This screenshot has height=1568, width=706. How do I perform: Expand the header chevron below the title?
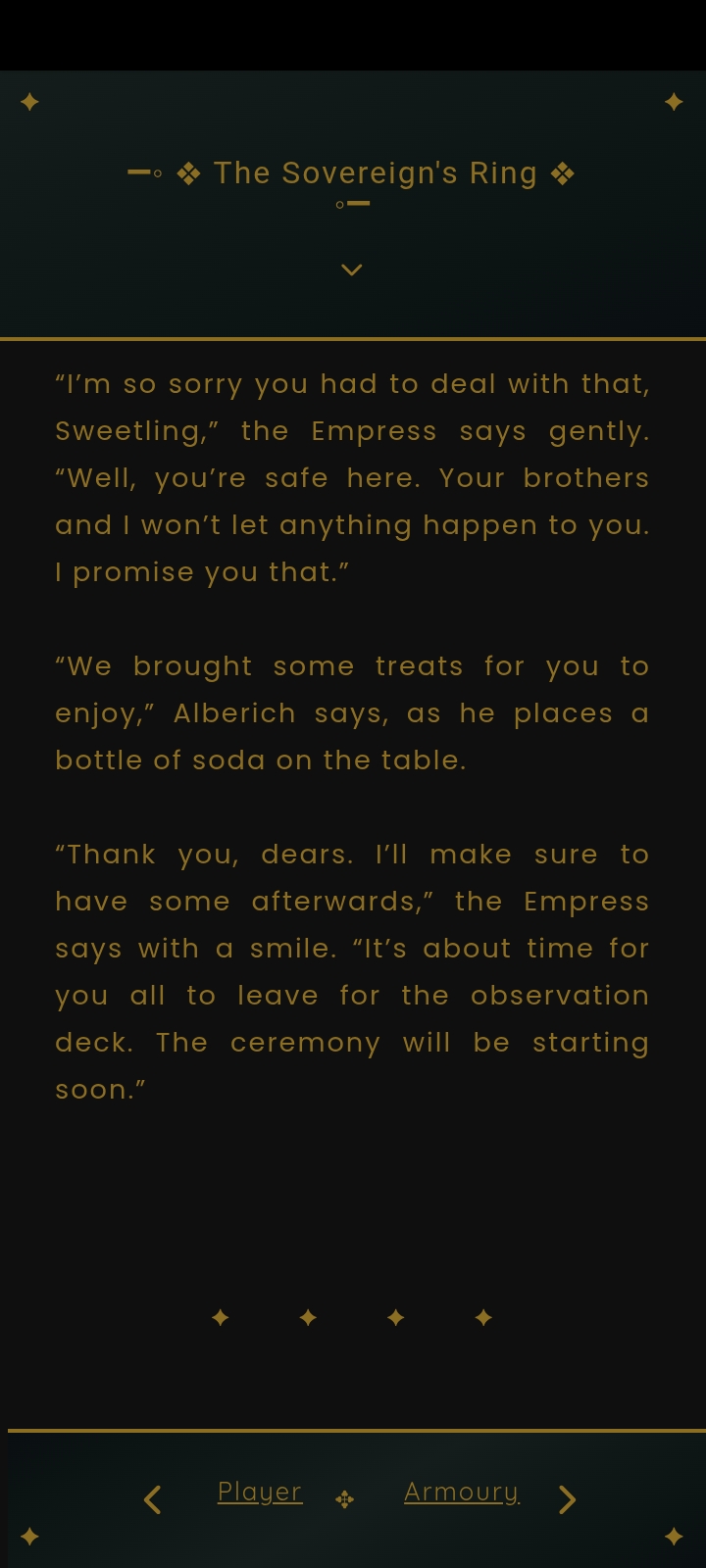pos(351,269)
